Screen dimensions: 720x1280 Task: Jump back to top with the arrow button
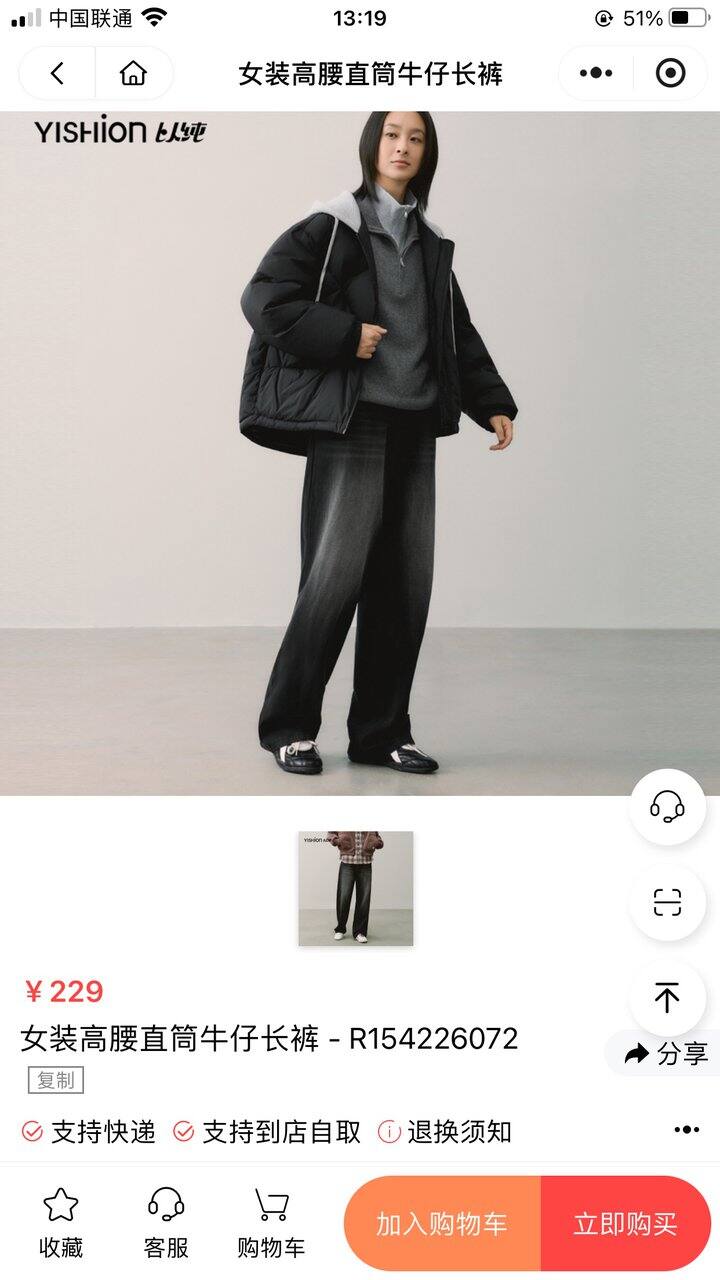[x=667, y=998]
